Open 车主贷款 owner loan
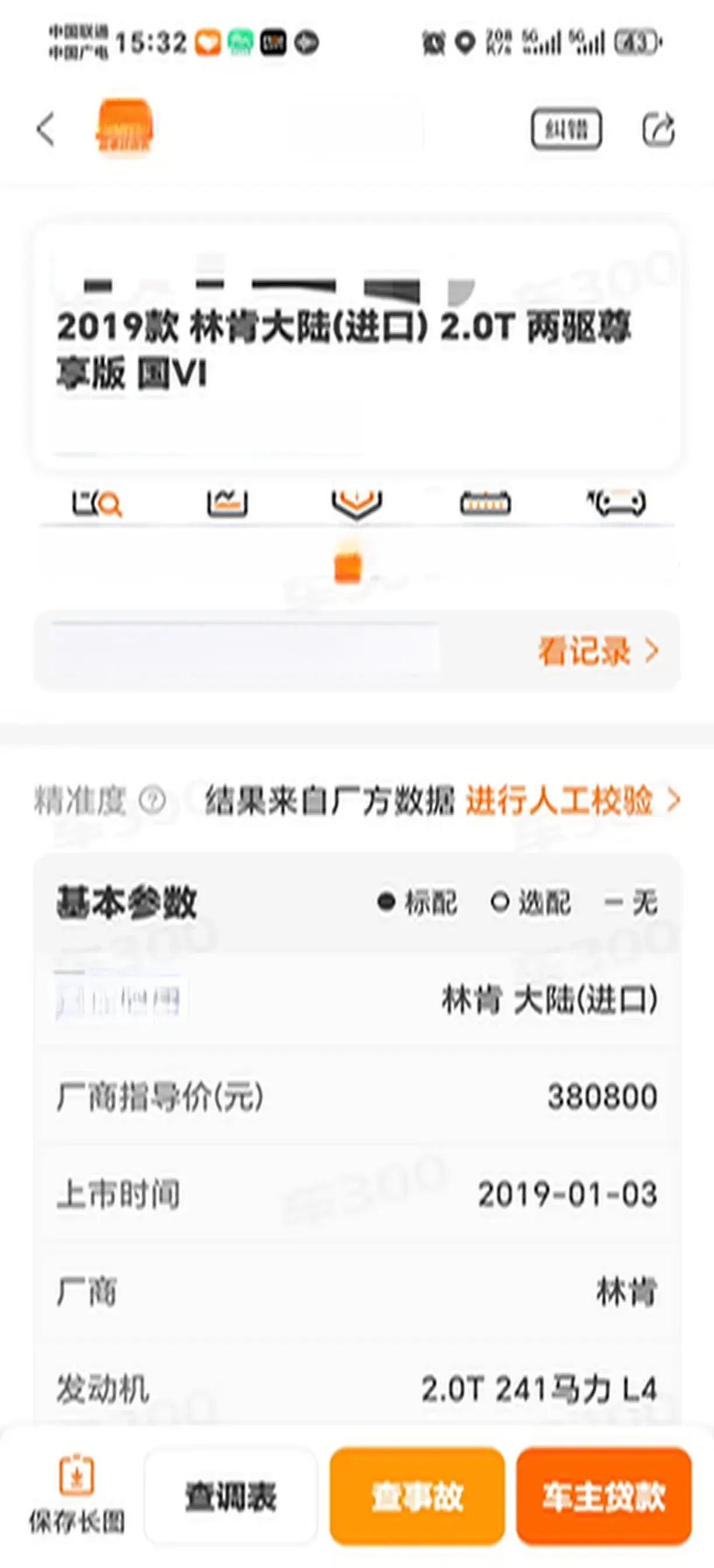 click(603, 1497)
